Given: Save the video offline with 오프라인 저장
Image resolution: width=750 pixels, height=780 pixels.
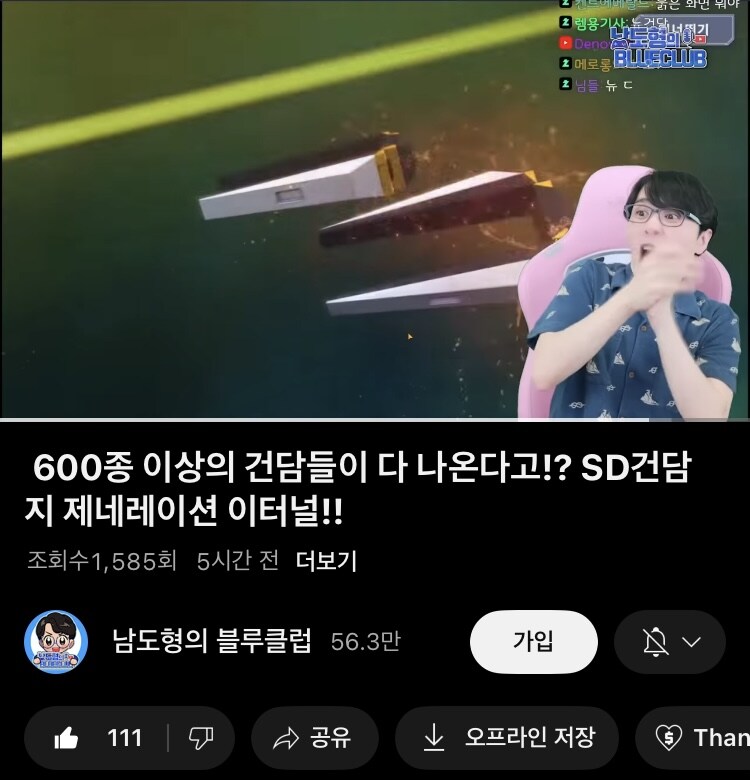Looking at the screenshot, I should [x=509, y=738].
